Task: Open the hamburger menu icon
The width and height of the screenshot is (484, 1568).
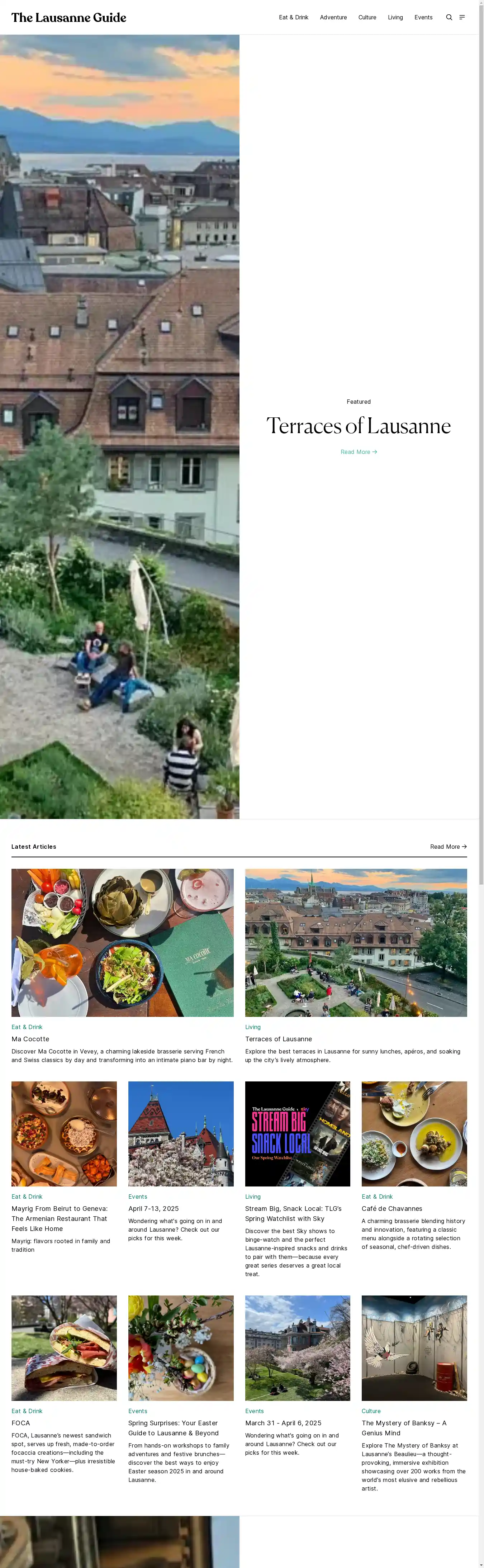Action: 462,17
